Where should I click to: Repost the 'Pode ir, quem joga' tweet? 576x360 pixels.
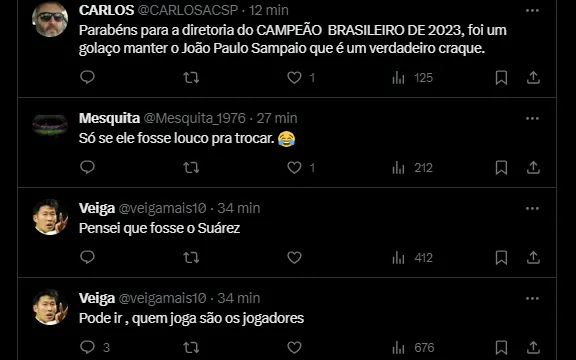(x=191, y=347)
